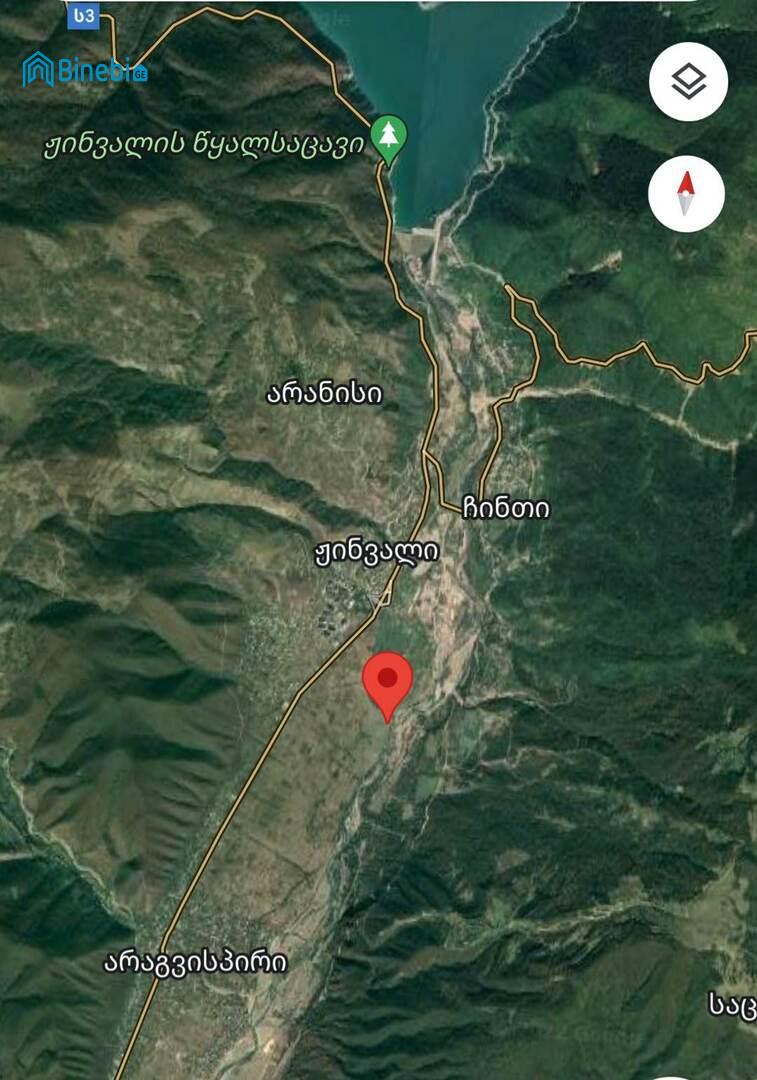Image resolution: width=757 pixels, height=1080 pixels.
Task: Open the green Zhinvali reservoir park marker
Action: click(388, 137)
